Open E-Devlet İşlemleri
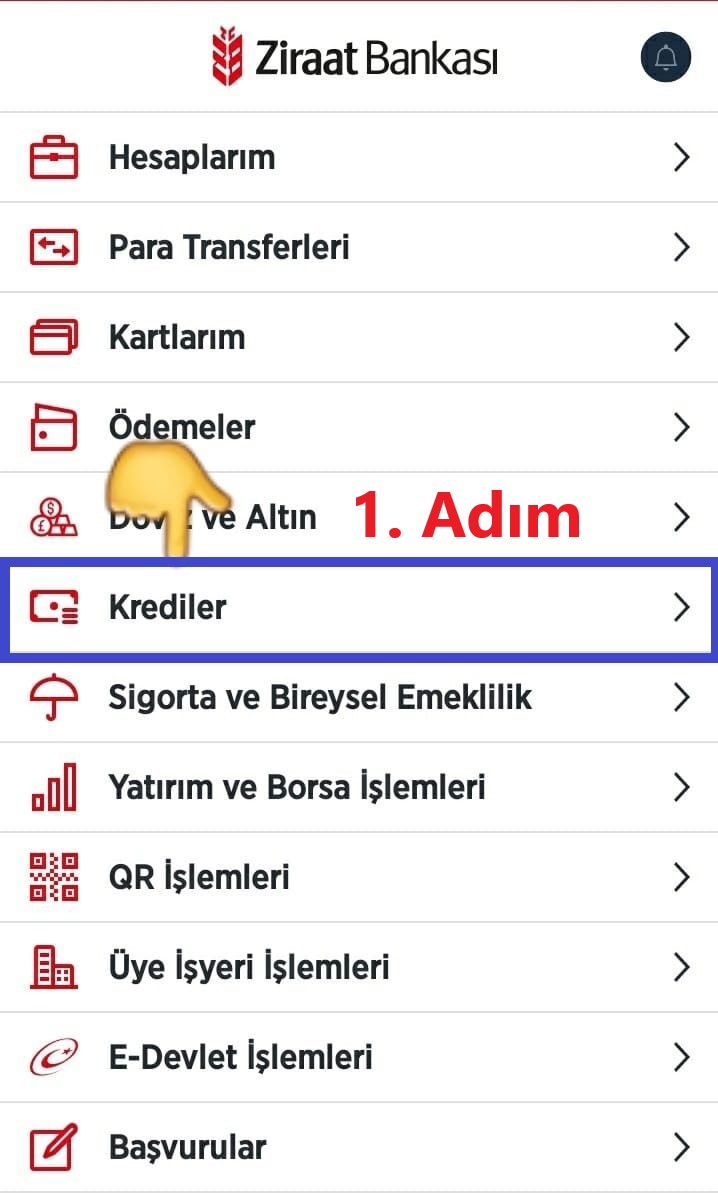The height and width of the screenshot is (1194, 718). click(358, 1057)
